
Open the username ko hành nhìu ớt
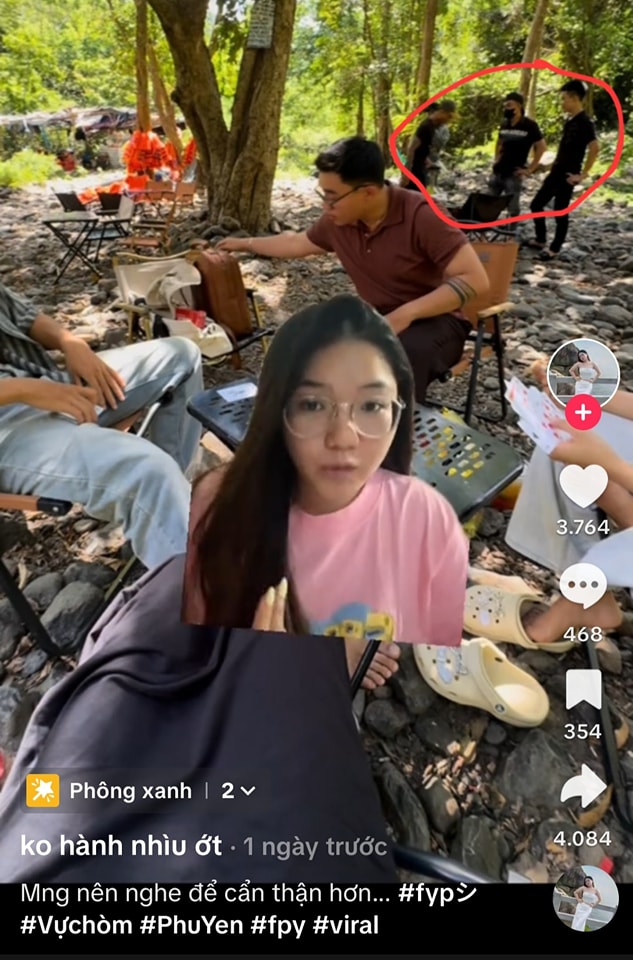120,845
